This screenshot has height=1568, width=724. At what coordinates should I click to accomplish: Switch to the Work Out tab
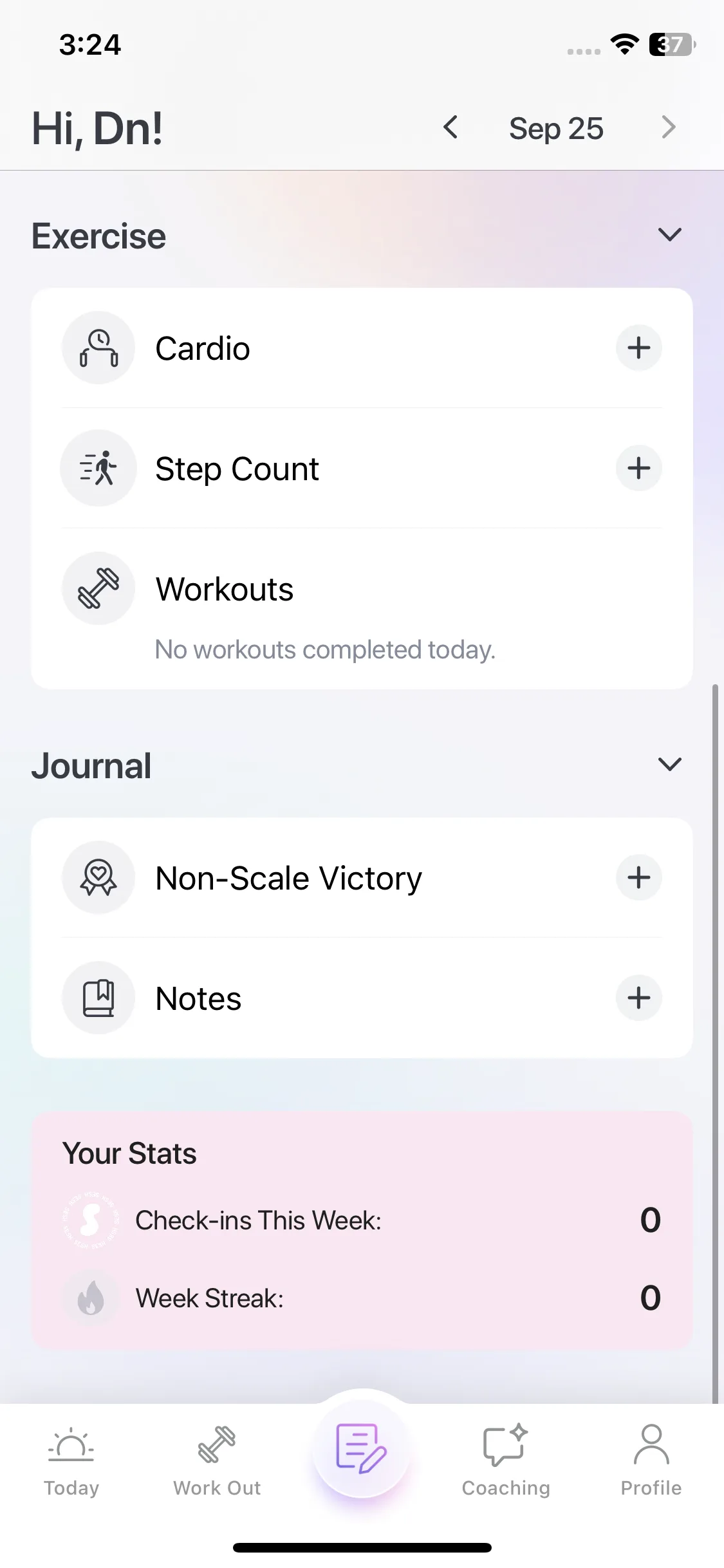pyautogui.click(x=217, y=1461)
